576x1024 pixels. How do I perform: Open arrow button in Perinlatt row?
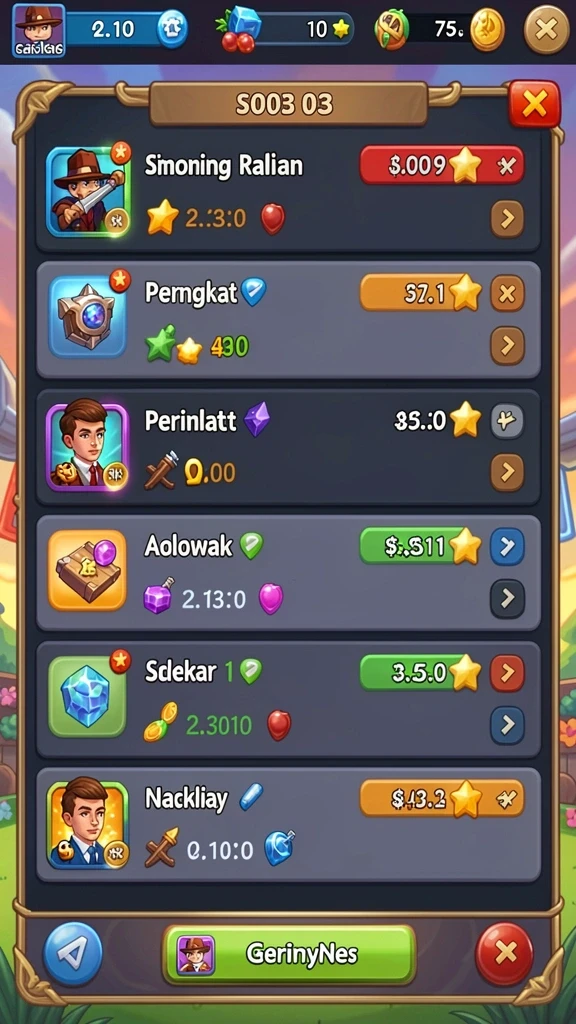coord(507,472)
